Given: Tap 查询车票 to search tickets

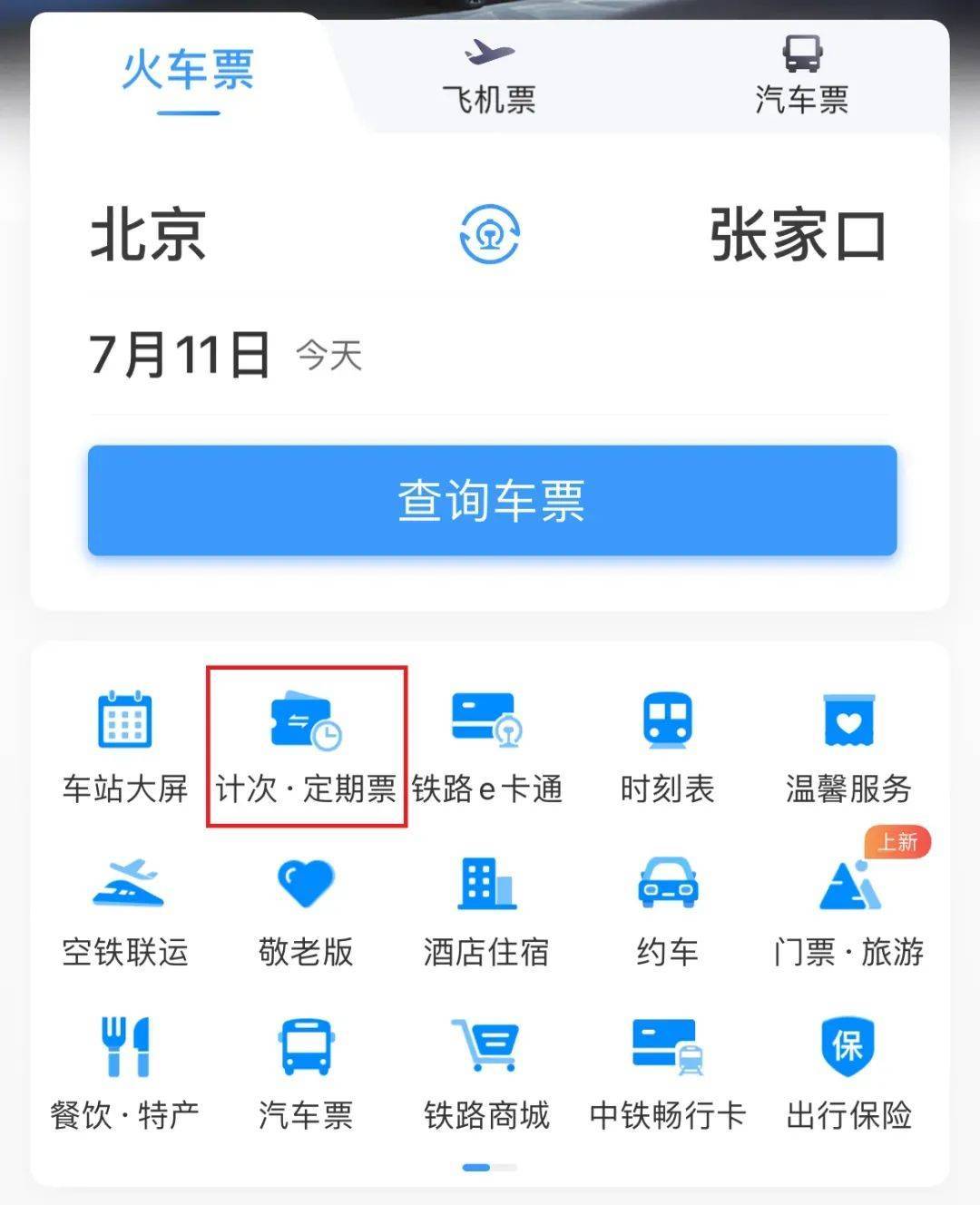Looking at the screenshot, I should pyautogui.click(x=492, y=500).
